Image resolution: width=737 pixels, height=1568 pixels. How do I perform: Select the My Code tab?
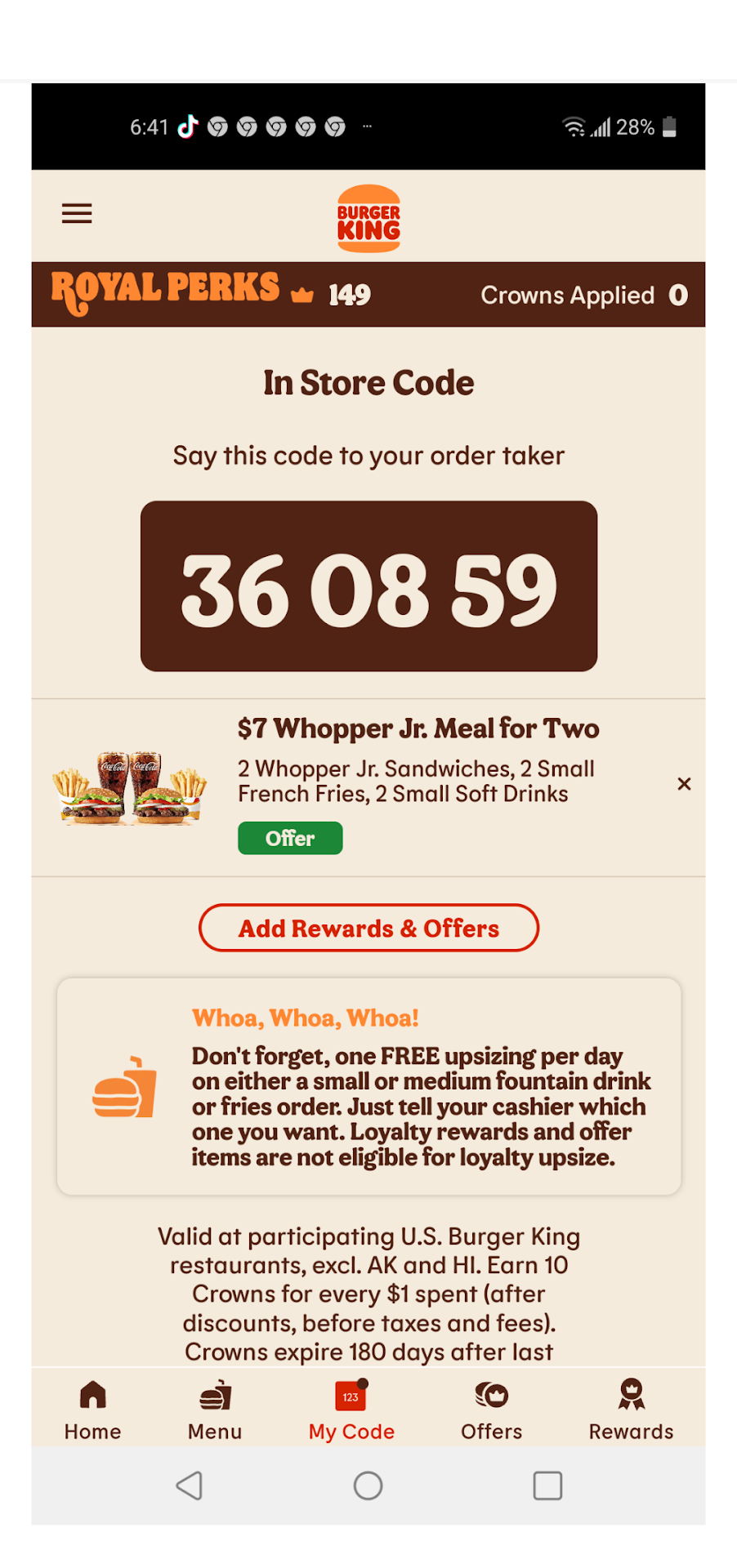tap(351, 1410)
